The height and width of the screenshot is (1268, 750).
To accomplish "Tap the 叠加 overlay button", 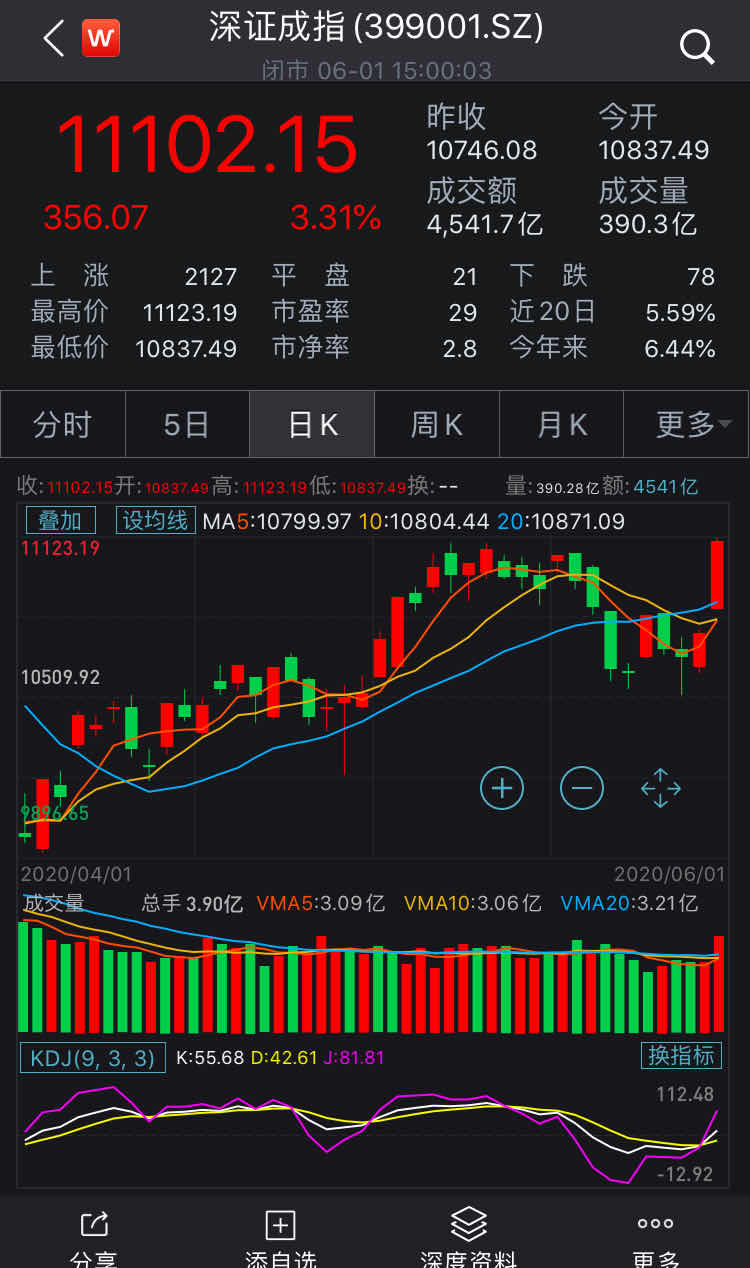I will pyautogui.click(x=60, y=520).
